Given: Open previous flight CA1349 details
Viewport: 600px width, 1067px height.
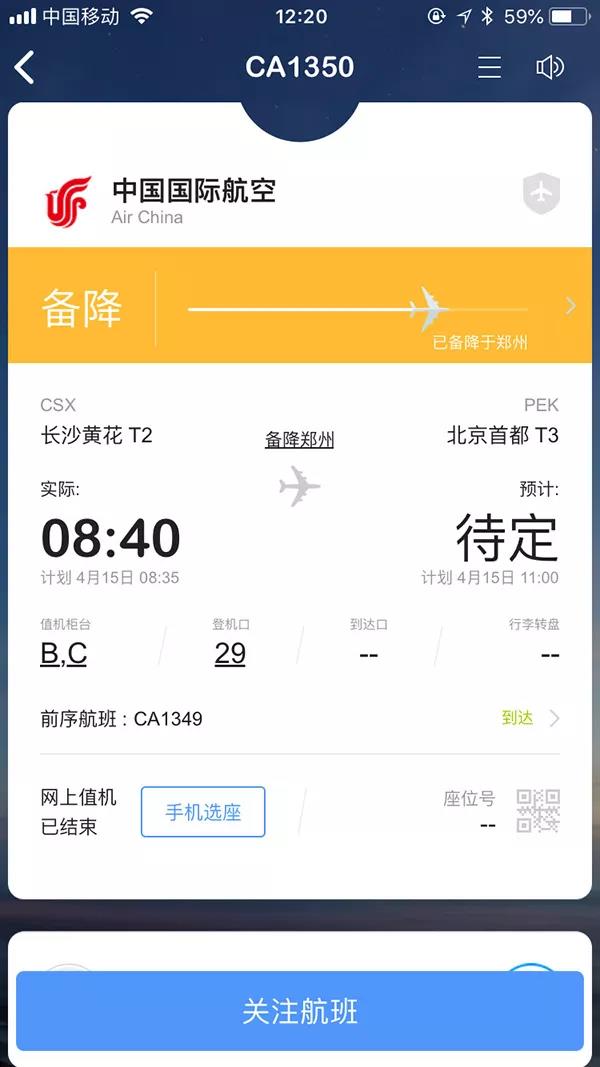Looking at the screenshot, I should 300,718.
